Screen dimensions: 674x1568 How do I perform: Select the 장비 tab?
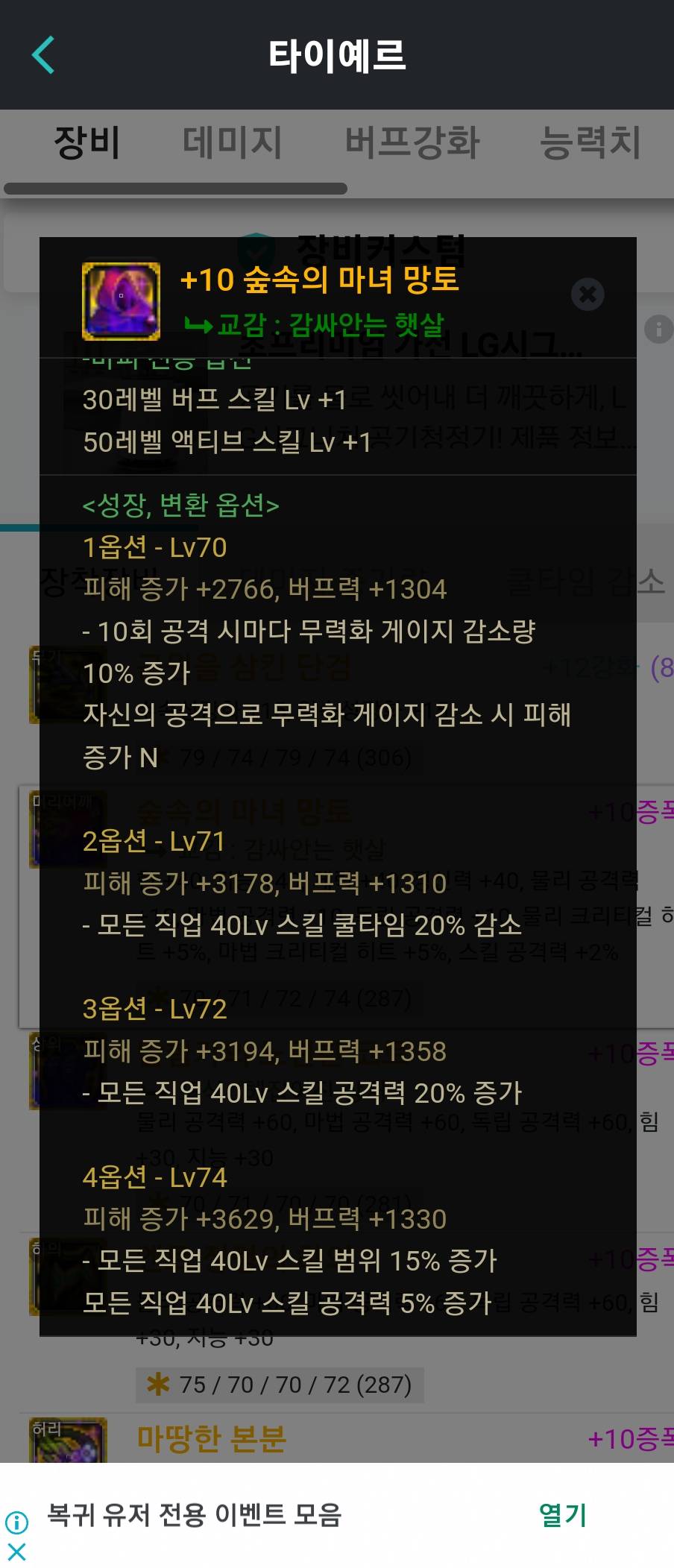click(x=86, y=142)
